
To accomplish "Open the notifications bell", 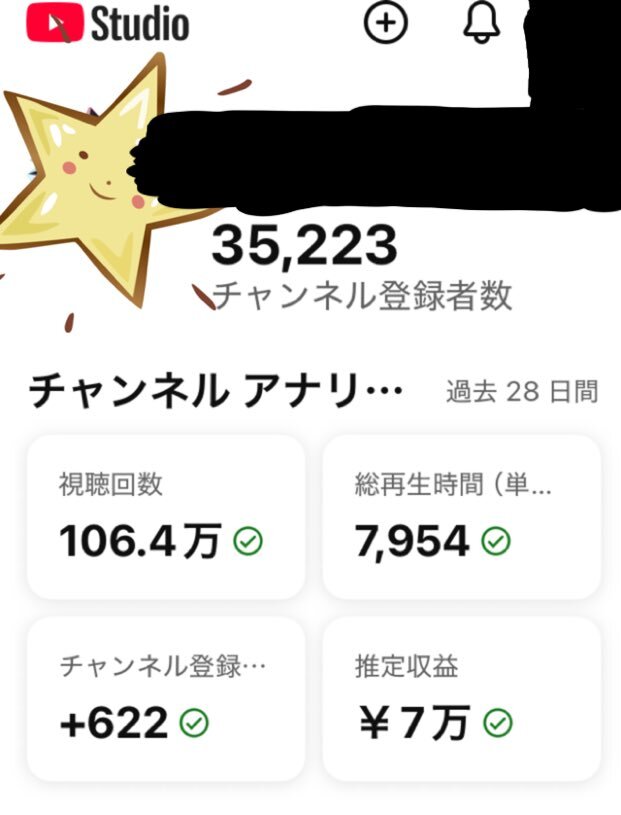I will [481, 22].
